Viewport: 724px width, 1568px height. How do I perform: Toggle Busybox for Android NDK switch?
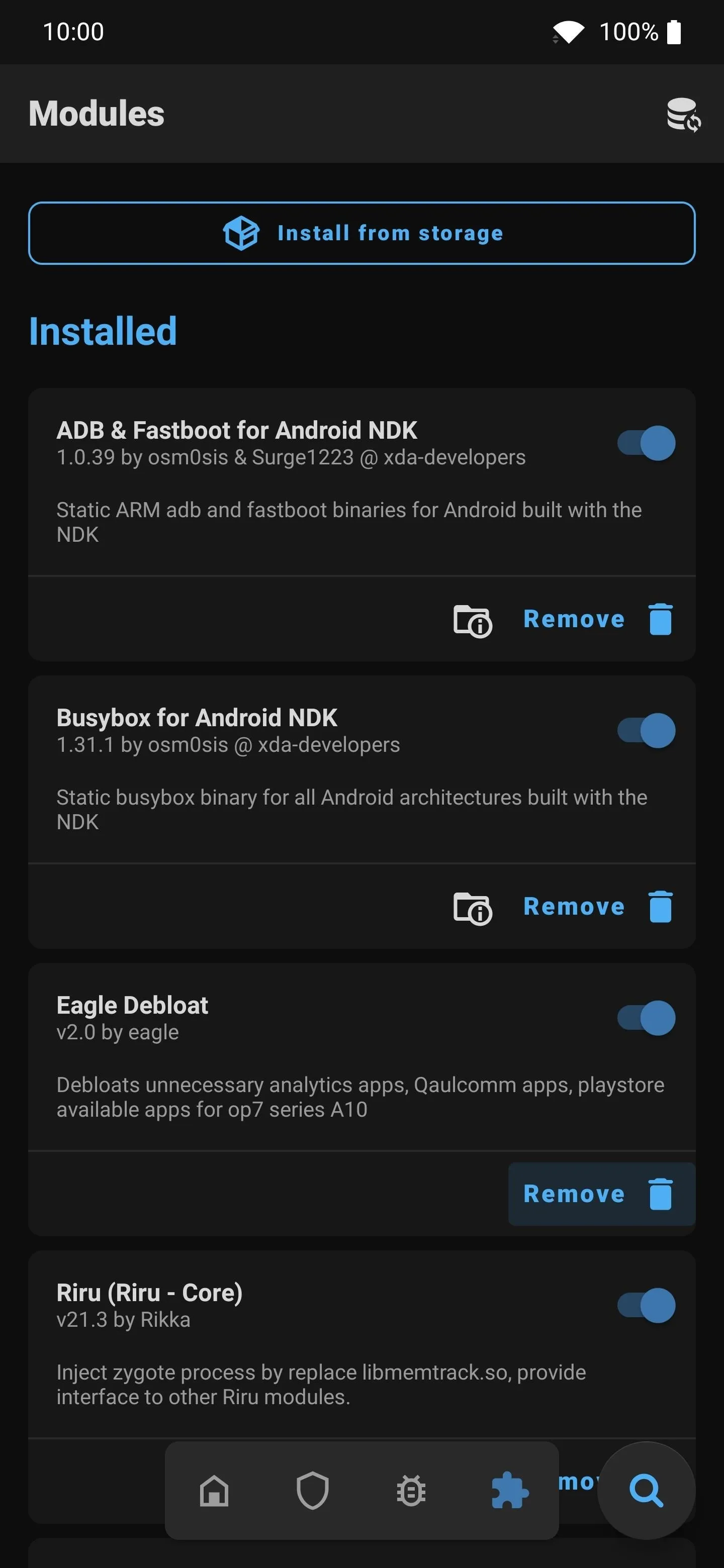point(646,730)
